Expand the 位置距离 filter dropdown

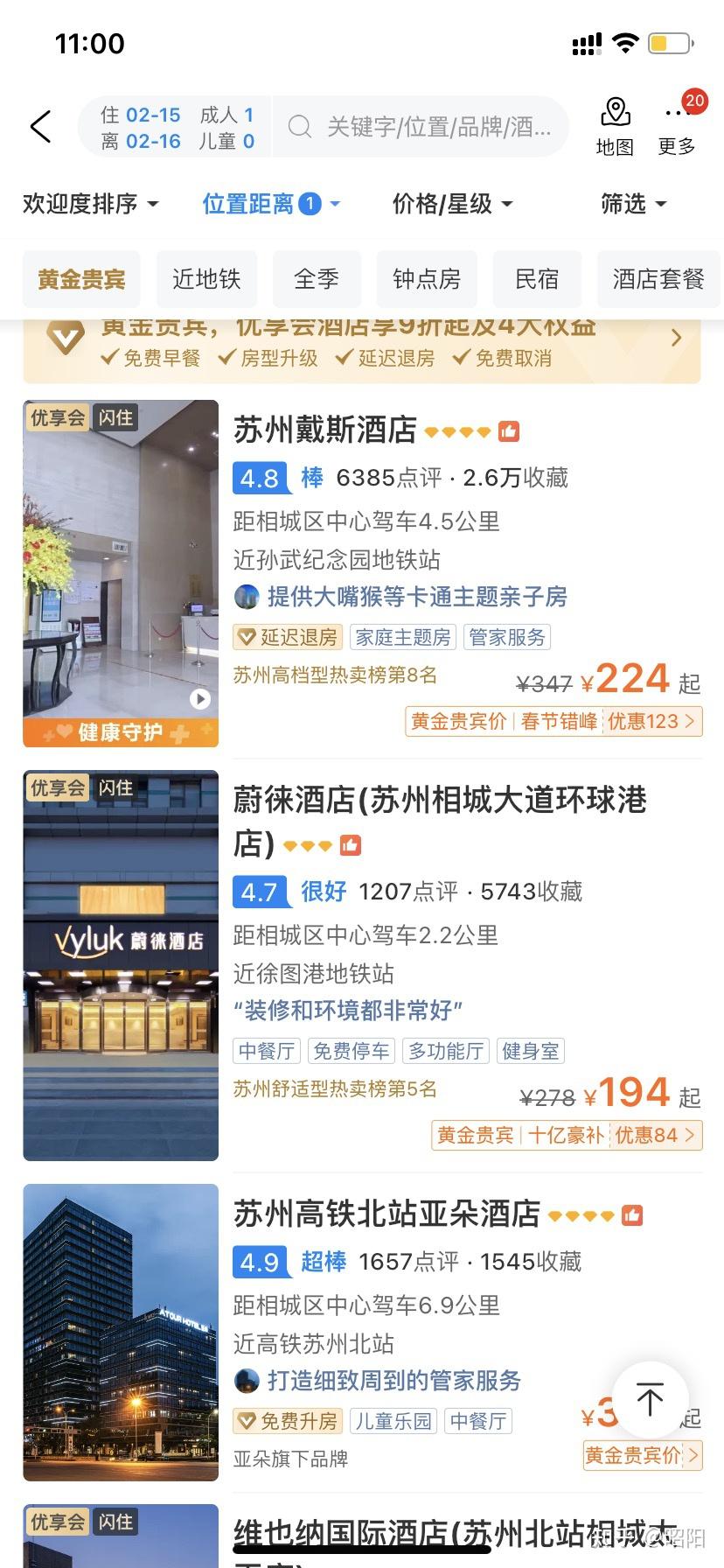pos(270,204)
